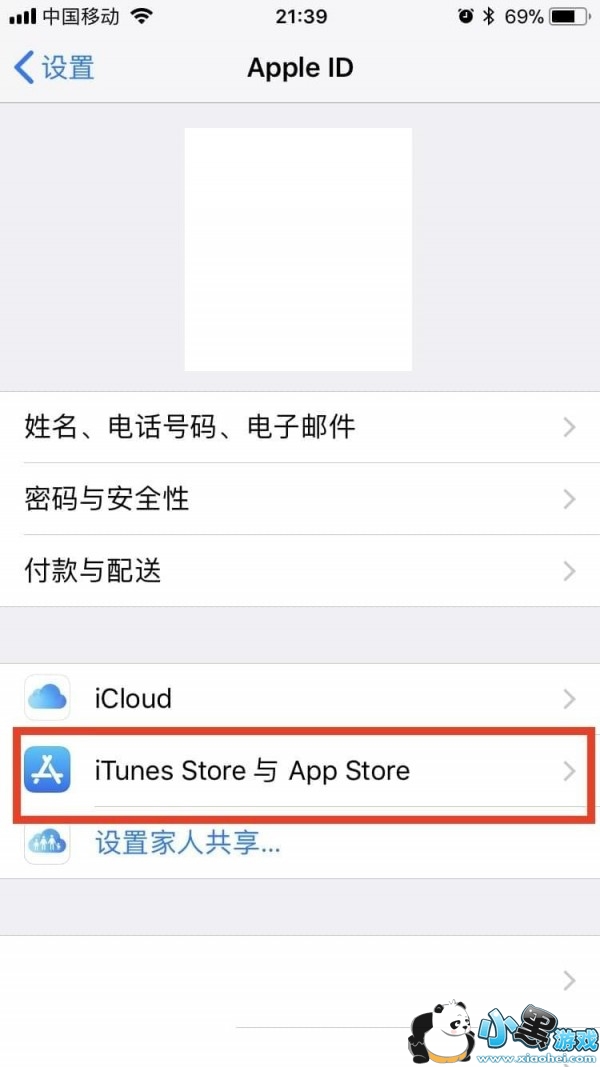Open iTunes Store 与 App Store

[x=300, y=771]
